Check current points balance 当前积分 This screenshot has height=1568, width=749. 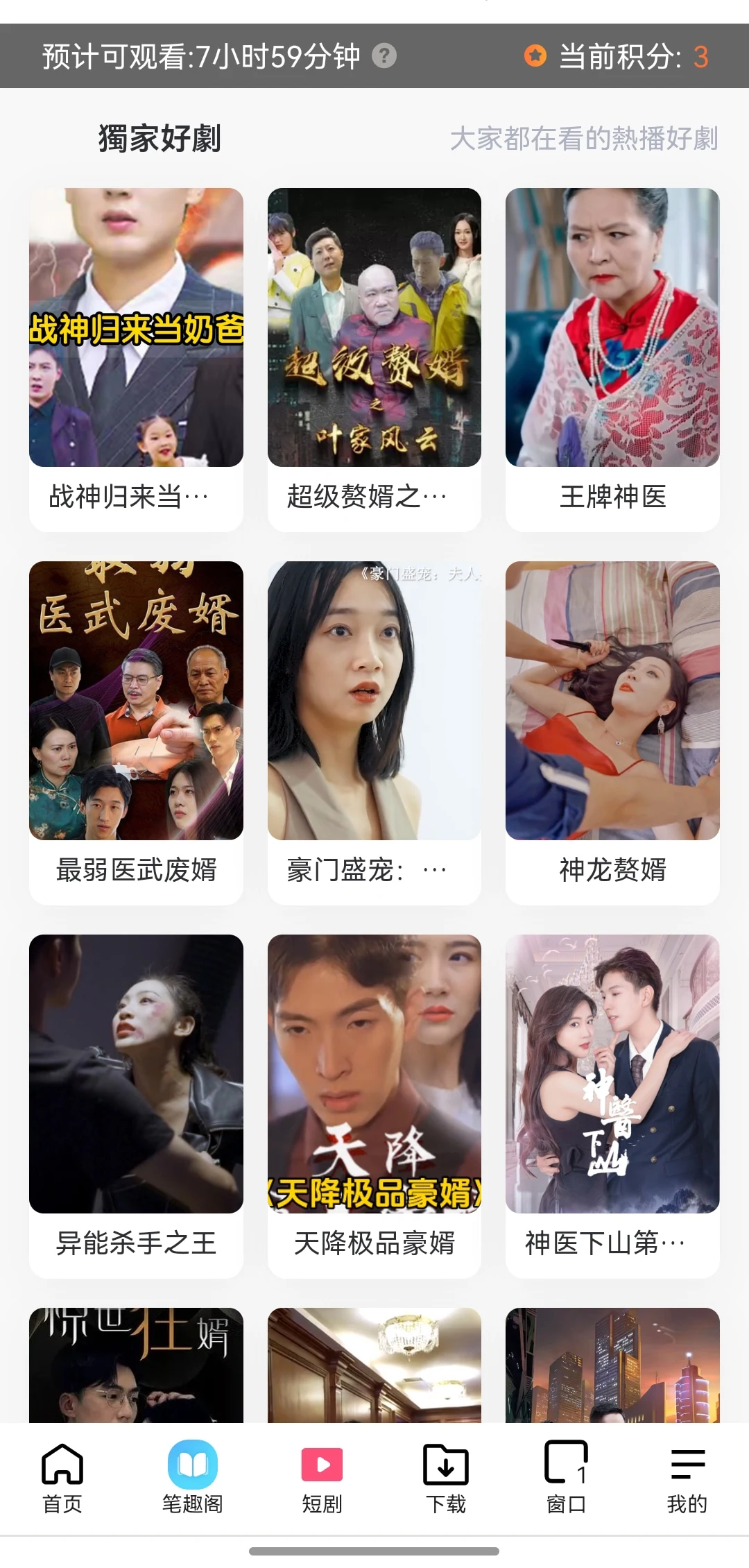(617, 56)
